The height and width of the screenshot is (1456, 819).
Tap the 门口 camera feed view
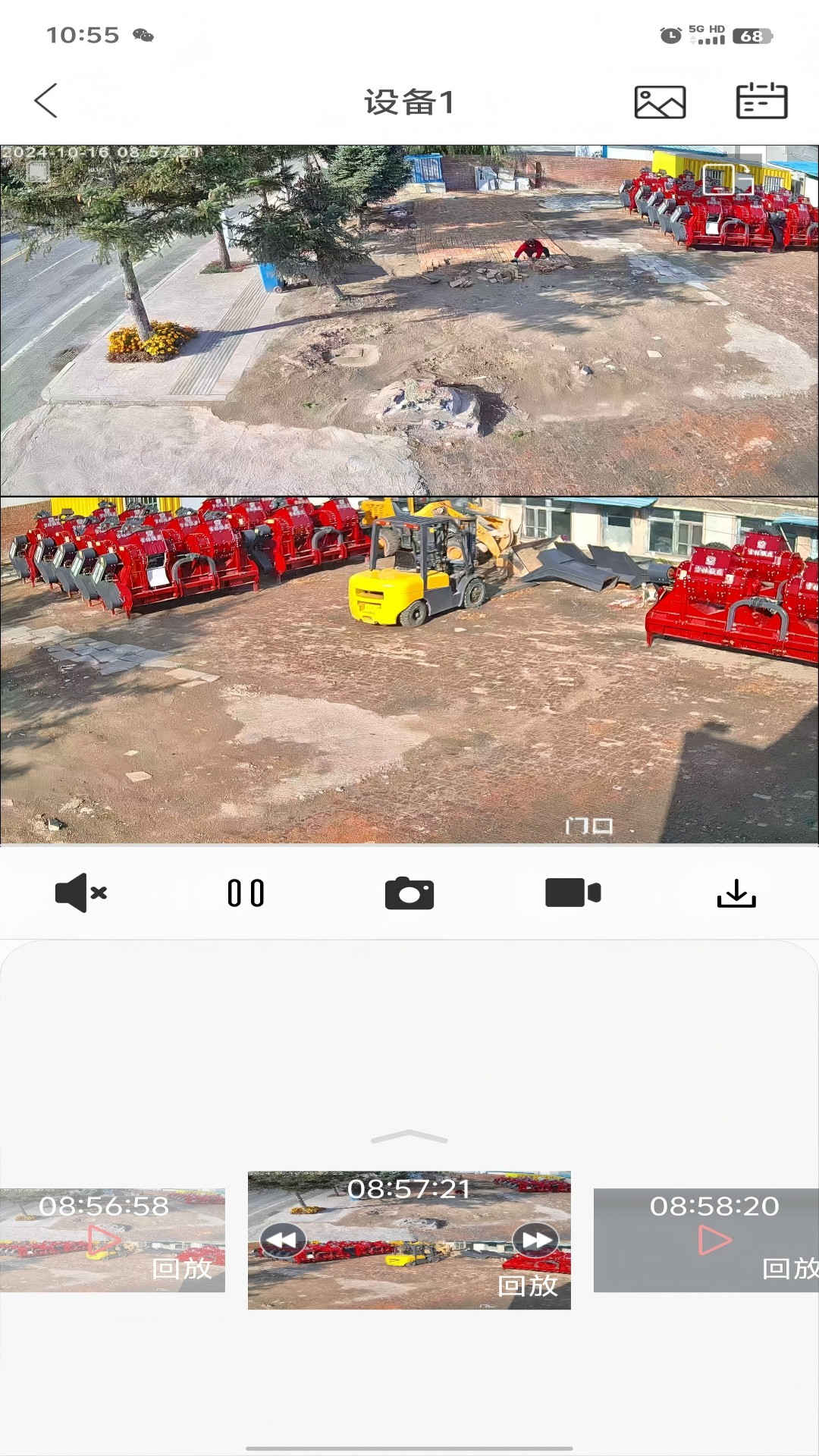point(409,667)
